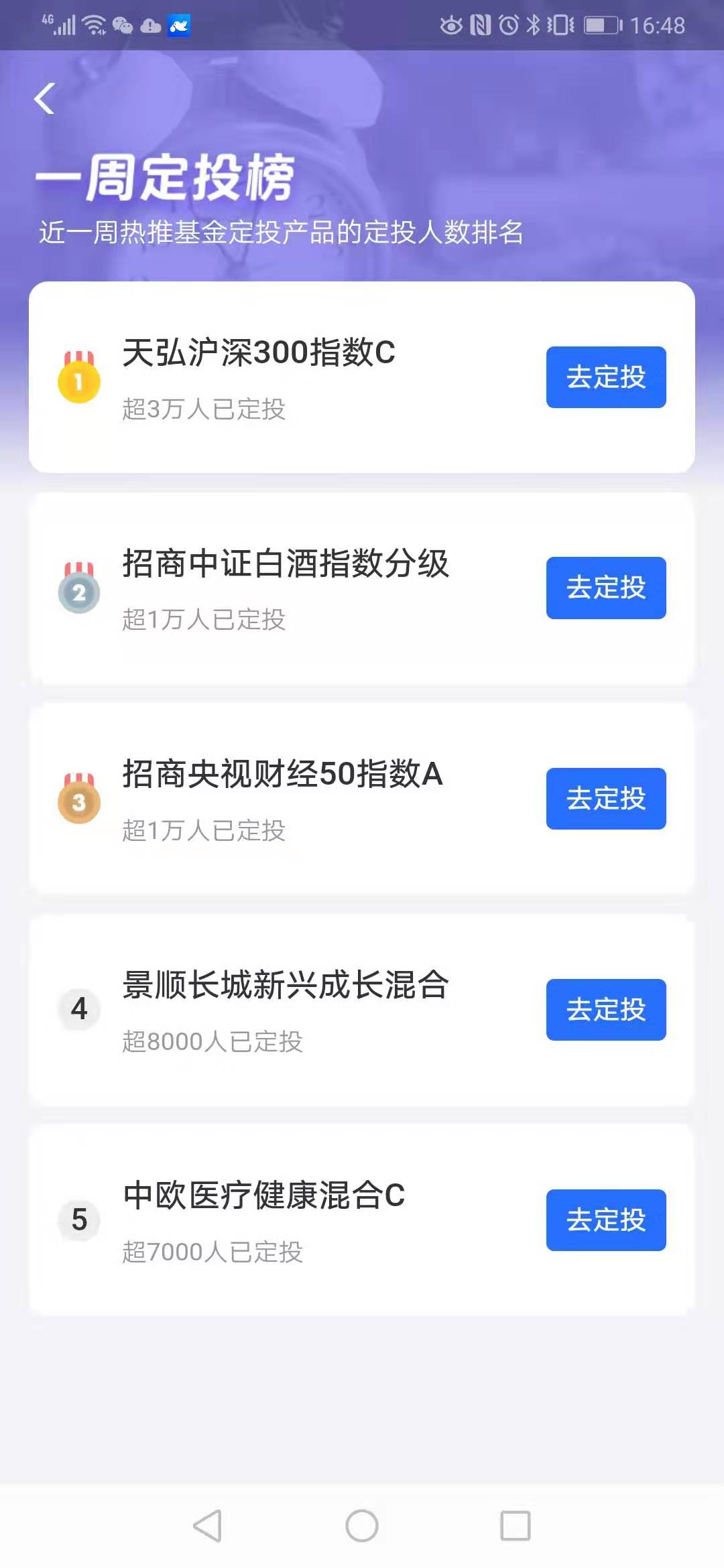This screenshot has height=1568, width=724.
Task: Click the alarm clock status bar icon
Action: point(508,24)
